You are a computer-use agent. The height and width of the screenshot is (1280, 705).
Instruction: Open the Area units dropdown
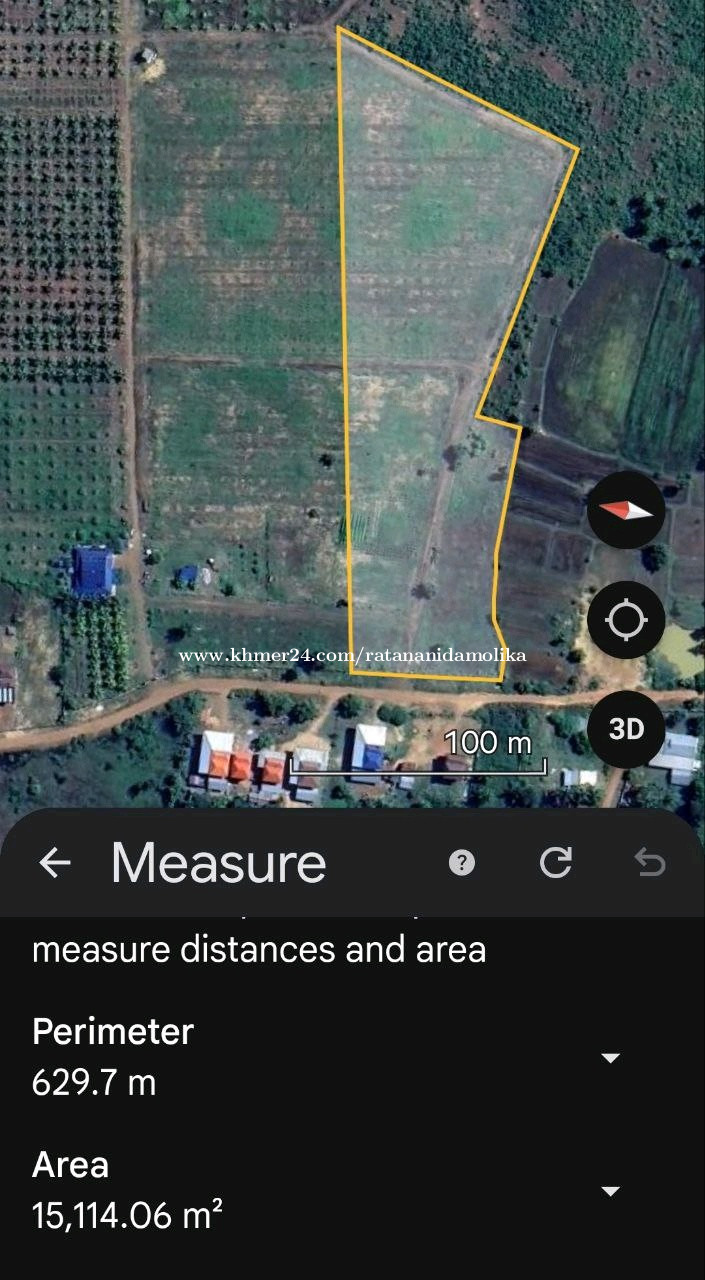[610, 1191]
